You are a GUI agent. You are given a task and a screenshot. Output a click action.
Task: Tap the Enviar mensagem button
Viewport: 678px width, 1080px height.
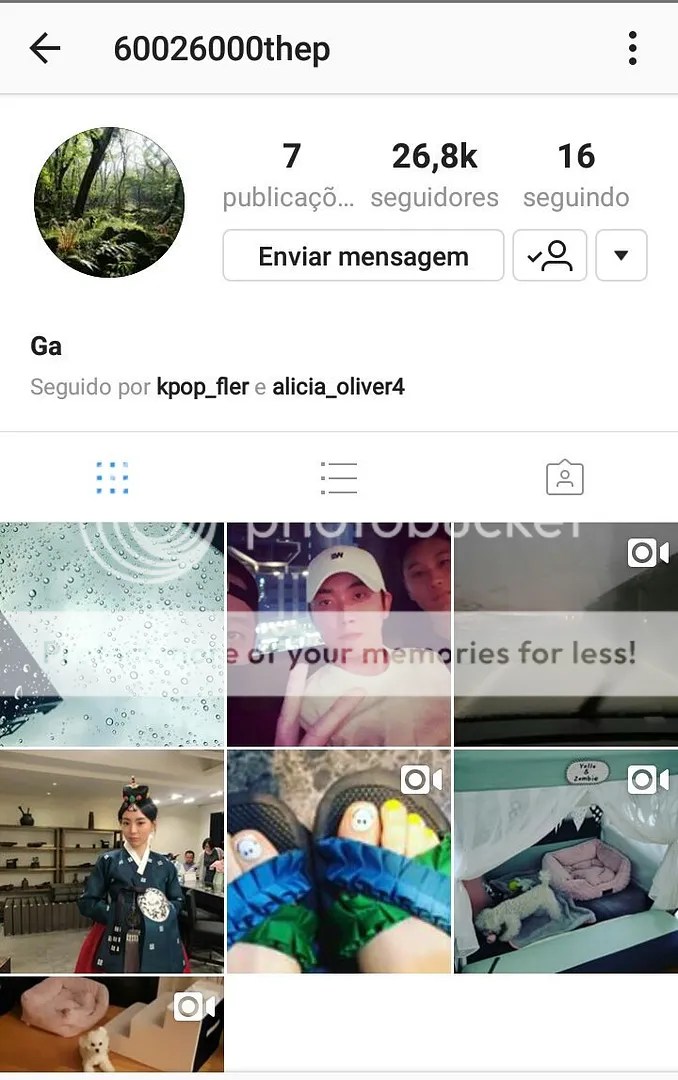point(363,256)
